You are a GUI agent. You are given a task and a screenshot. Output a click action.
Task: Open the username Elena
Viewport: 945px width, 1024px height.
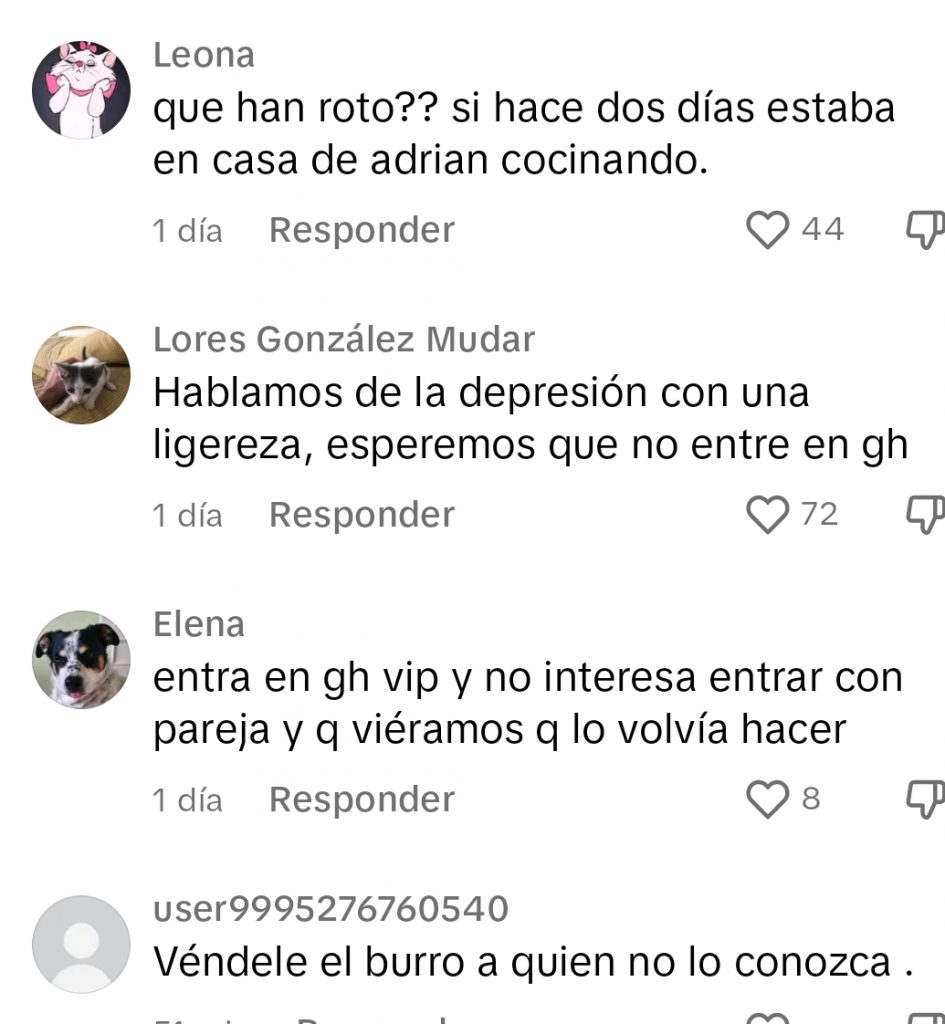pyautogui.click(x=199, y=625)
